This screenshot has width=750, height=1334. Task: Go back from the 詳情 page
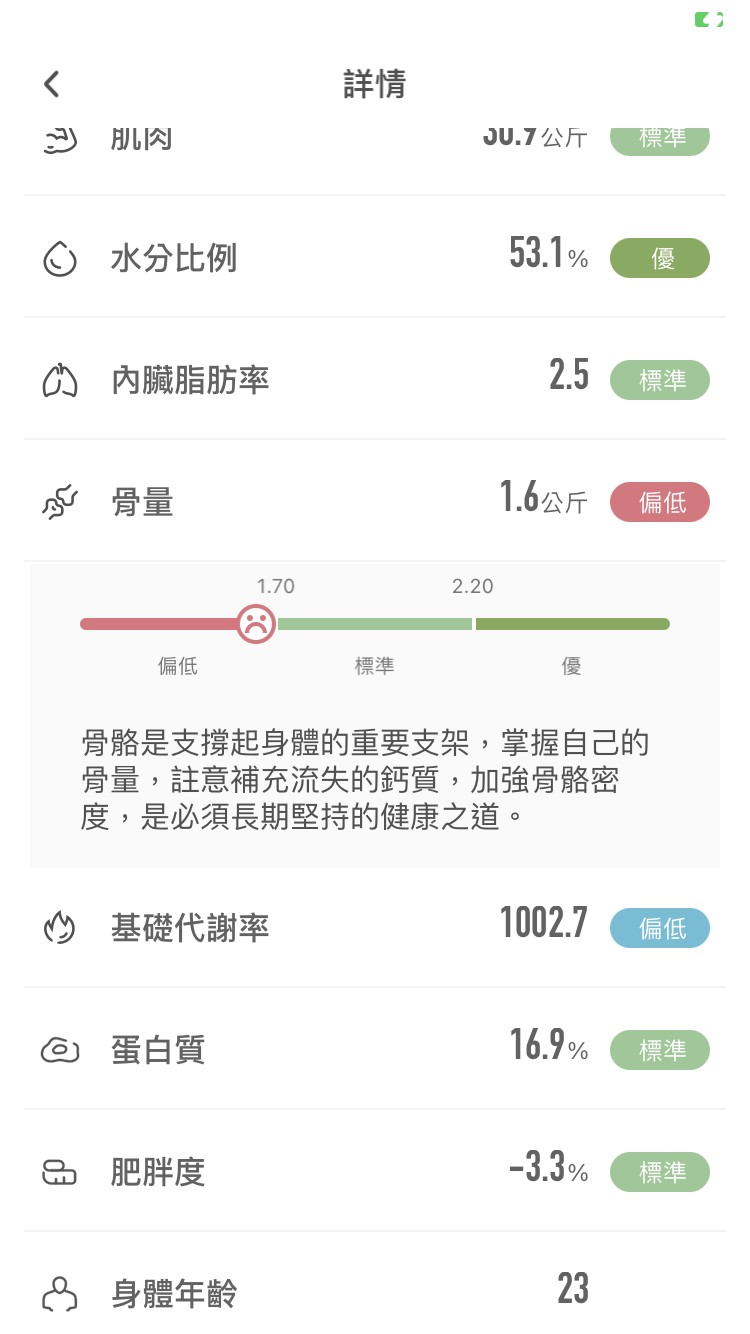pyautogui.click(x=52, y=84)
